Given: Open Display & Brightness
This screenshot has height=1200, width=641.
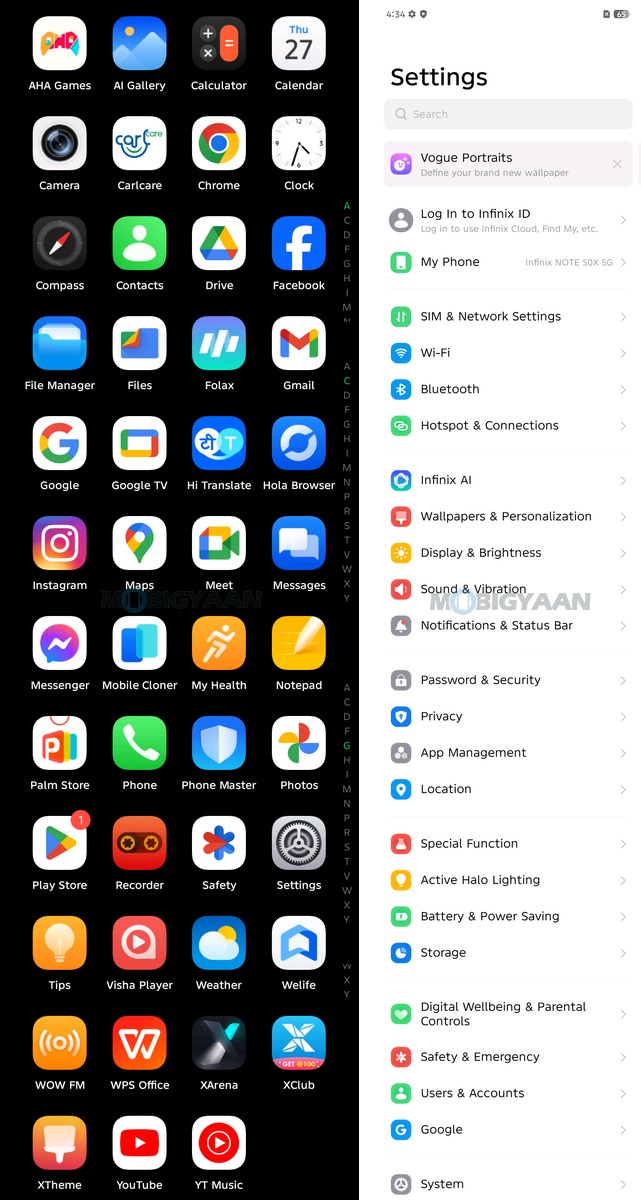Looking at the screenshot, I should click(508, 553).
